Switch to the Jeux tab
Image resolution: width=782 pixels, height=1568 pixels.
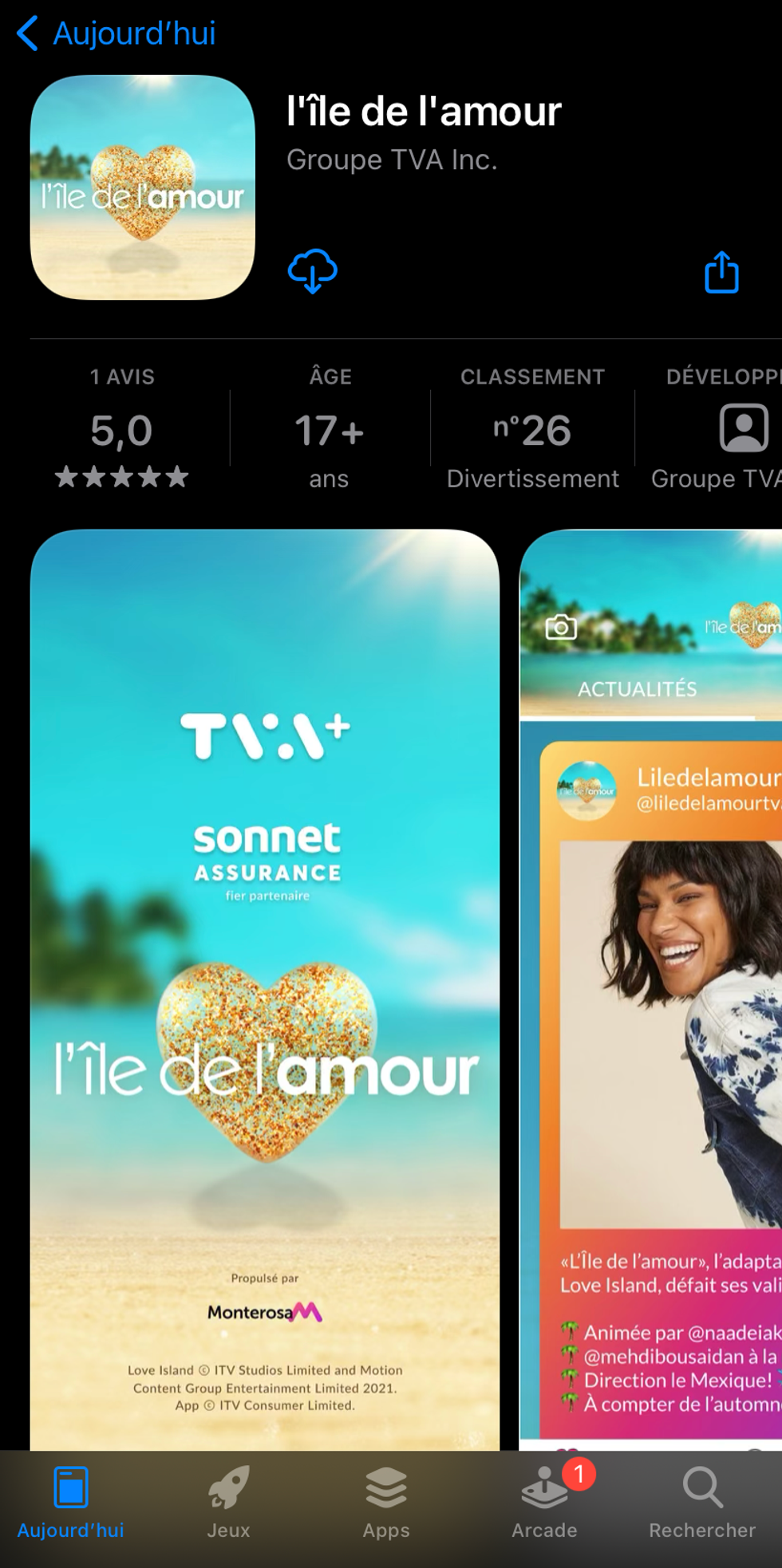click(x=228, y=1503)
